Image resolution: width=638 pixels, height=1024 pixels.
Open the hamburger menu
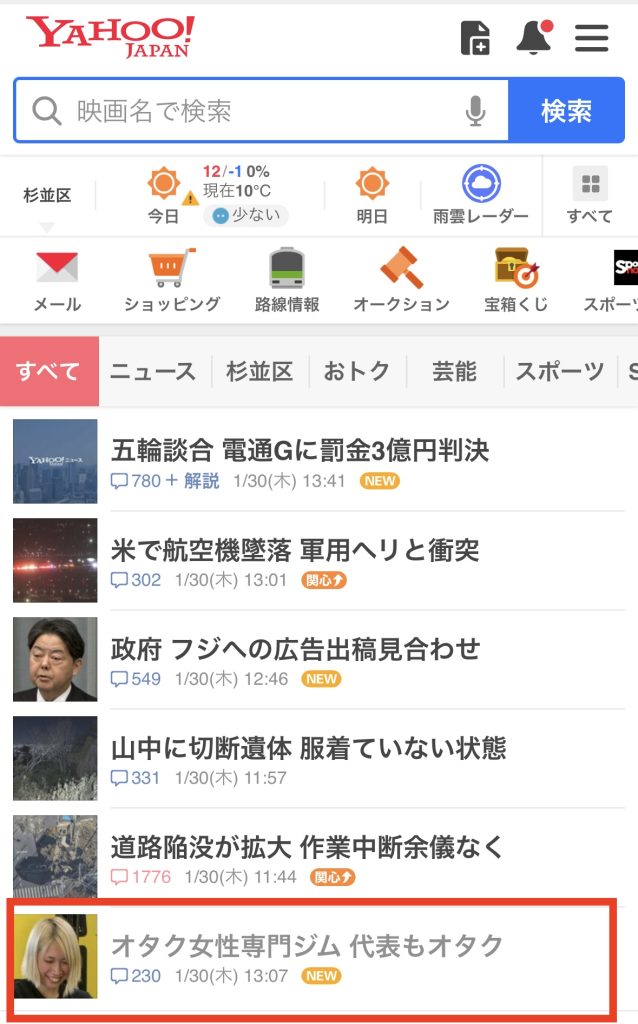(x=591, y=38)
